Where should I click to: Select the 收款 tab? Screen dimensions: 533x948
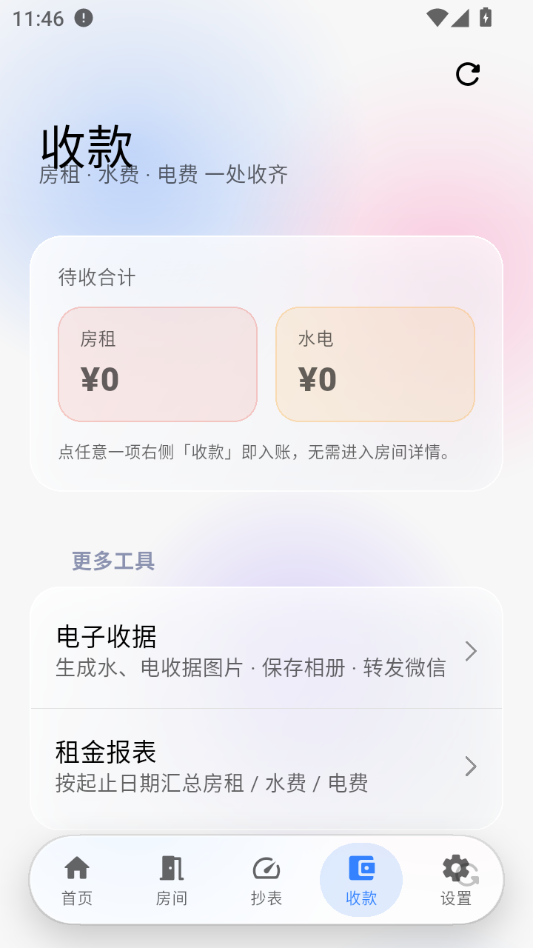click(361, 880)
